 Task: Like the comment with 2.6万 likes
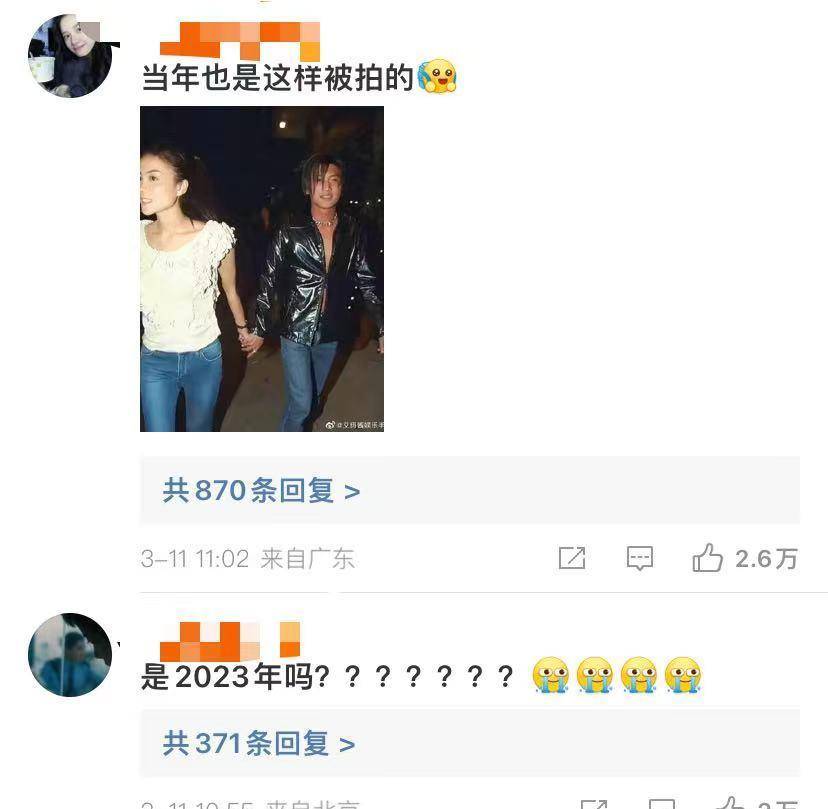(x=708, y=558)
